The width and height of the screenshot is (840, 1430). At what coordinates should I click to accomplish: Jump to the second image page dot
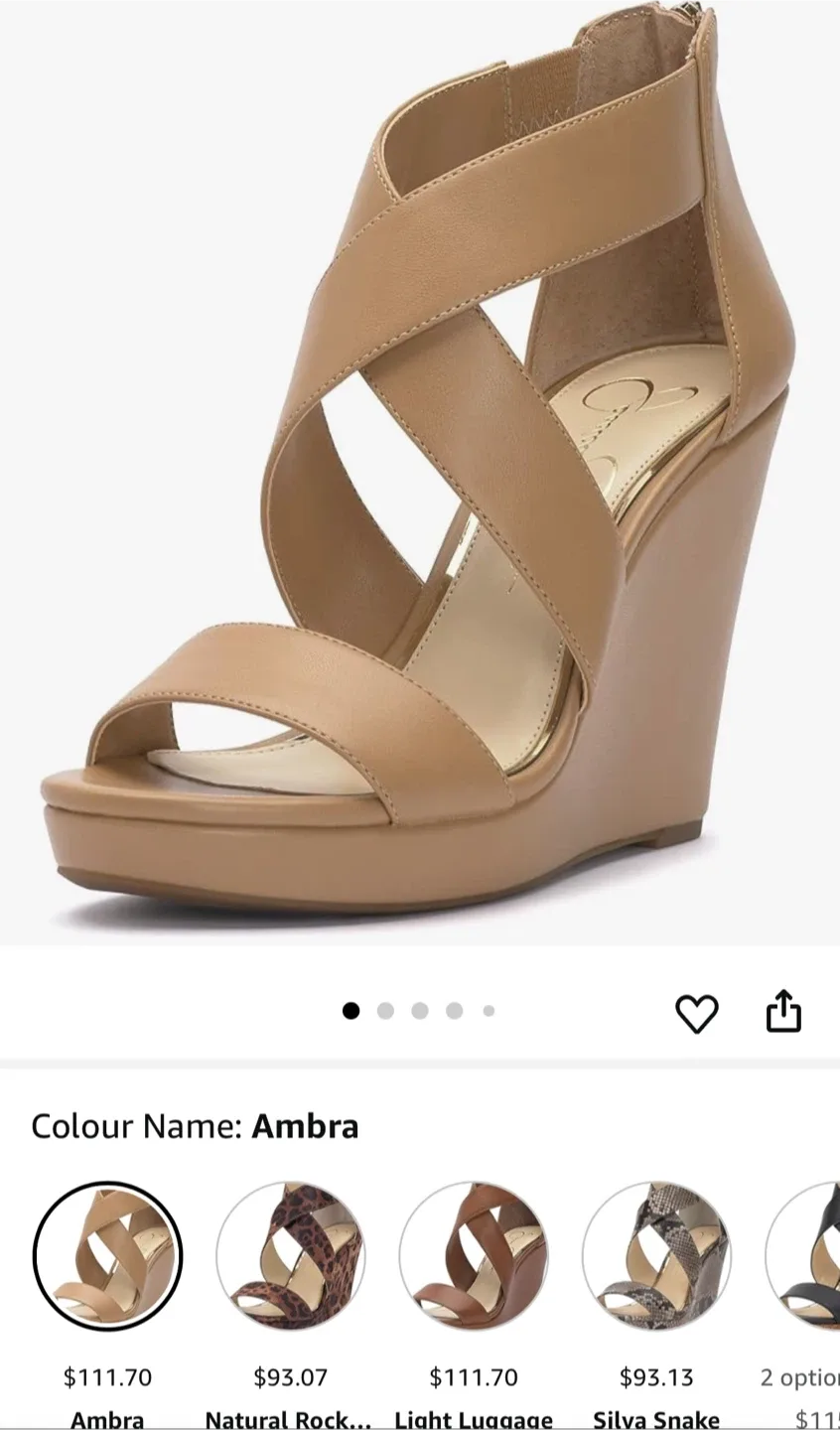point(385,1011)
